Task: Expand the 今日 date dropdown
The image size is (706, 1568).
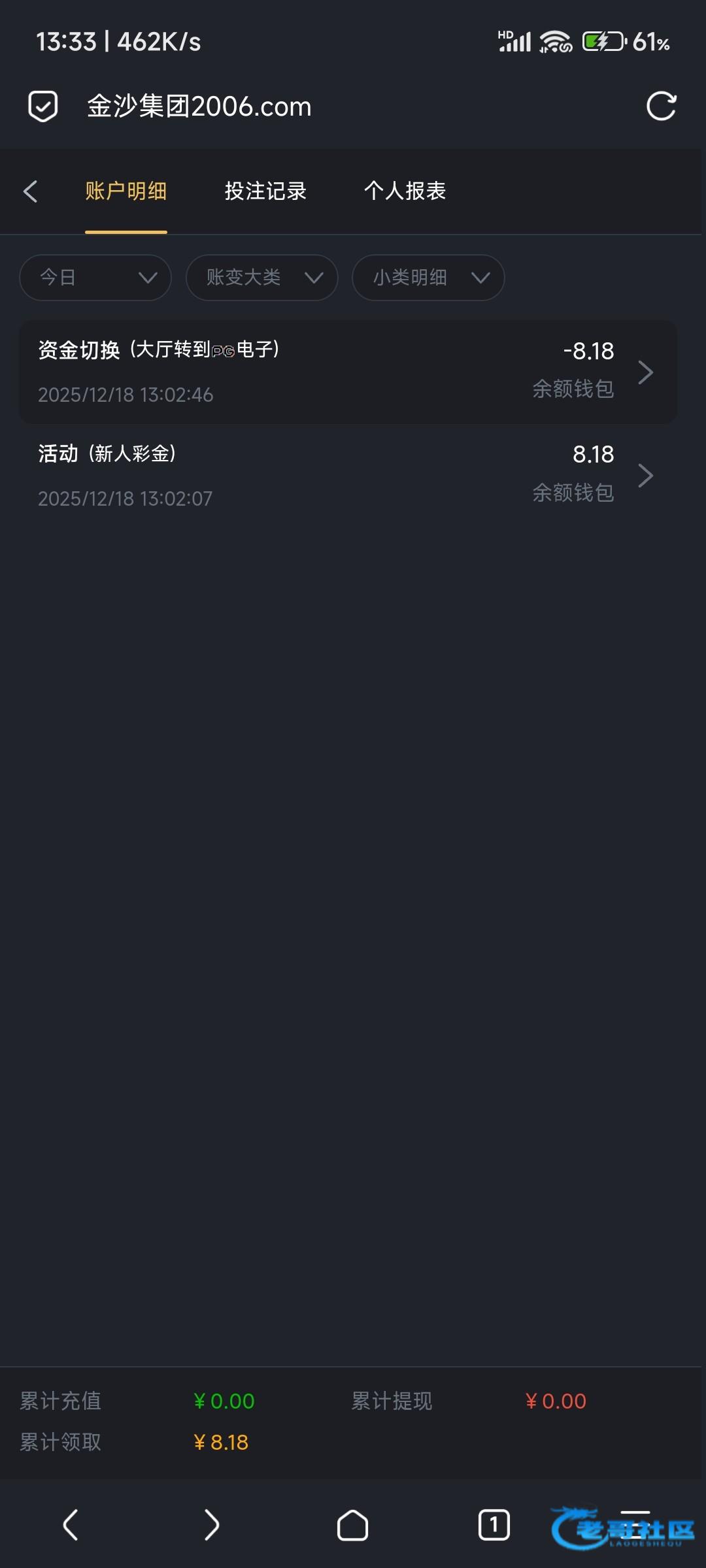Action: [95, 278]
